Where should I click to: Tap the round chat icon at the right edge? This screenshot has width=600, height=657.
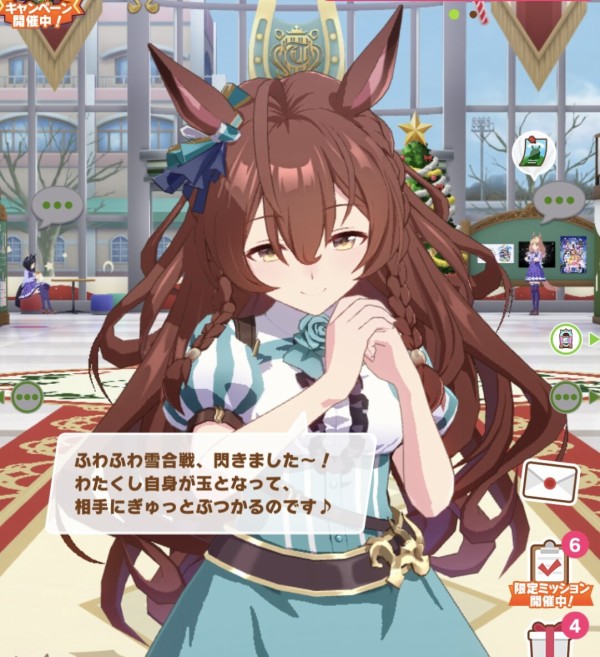click(x=566, y=398)
